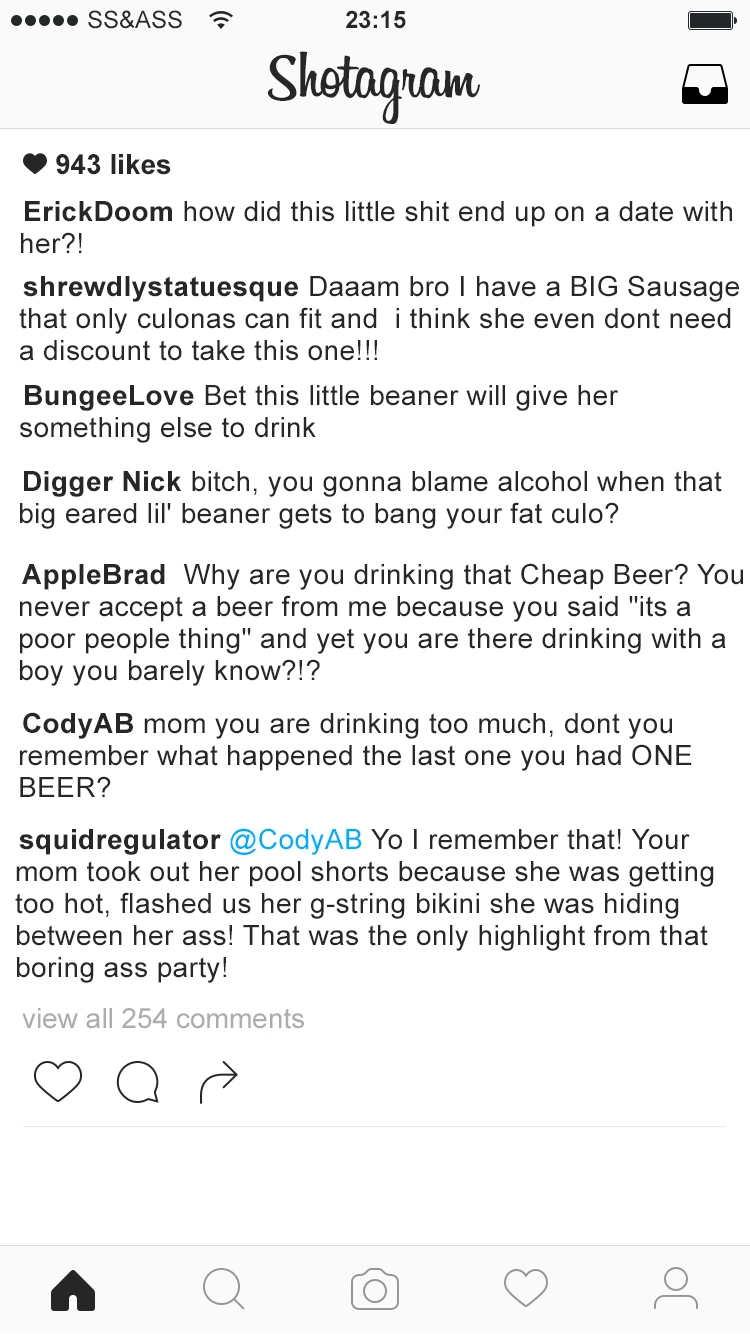Open the @CodyAB mention link
The image size is (750, 1334).
pyautogui.click(x=296, y=840)
